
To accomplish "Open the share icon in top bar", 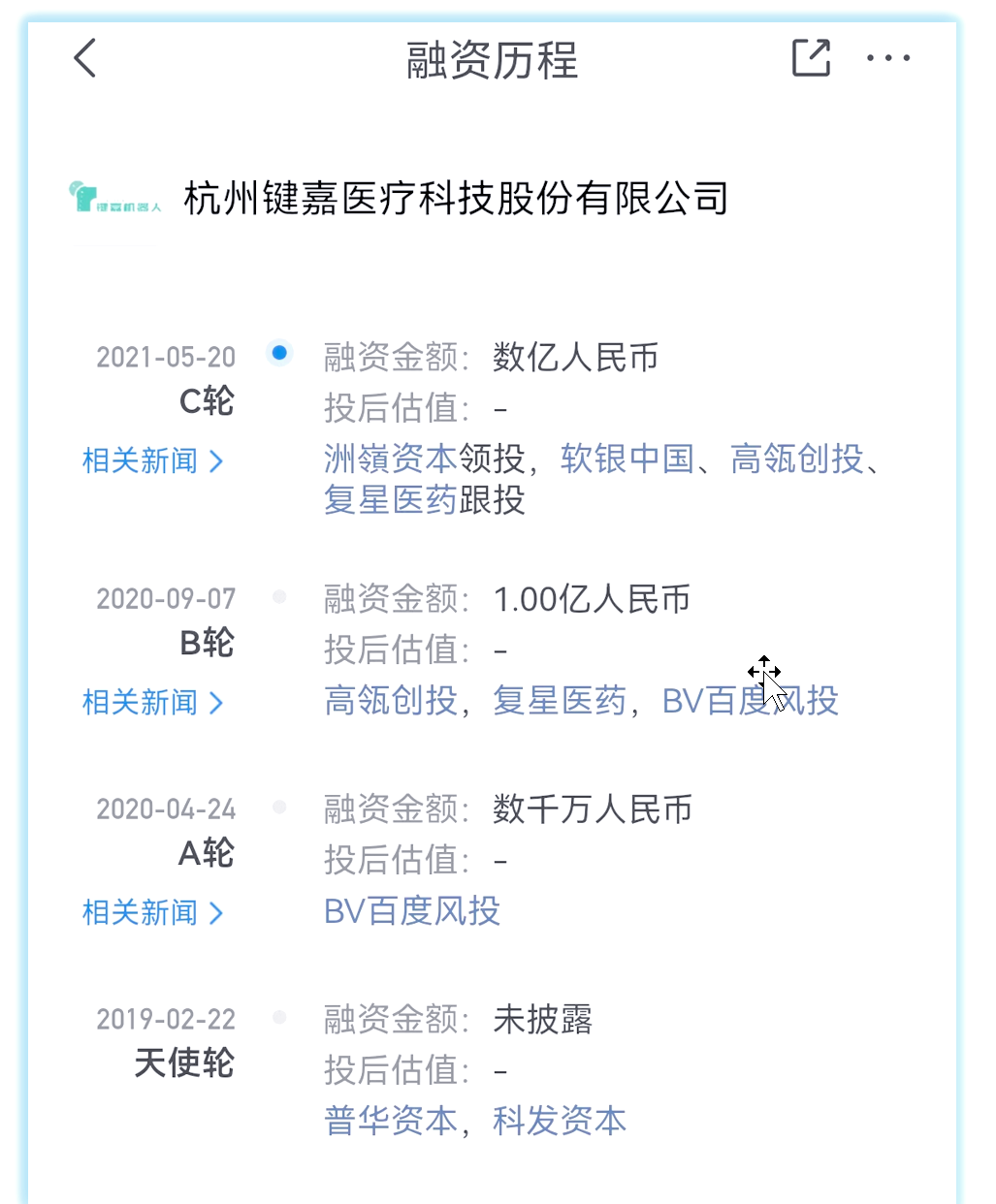I will pos(811,58).
